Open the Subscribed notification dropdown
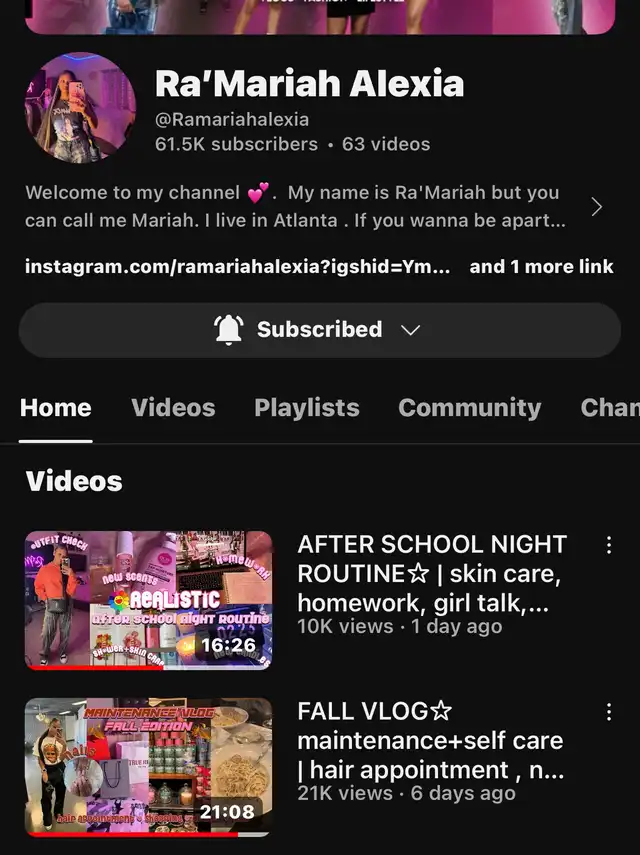The image size is (640, 855). tap(319, 330)
